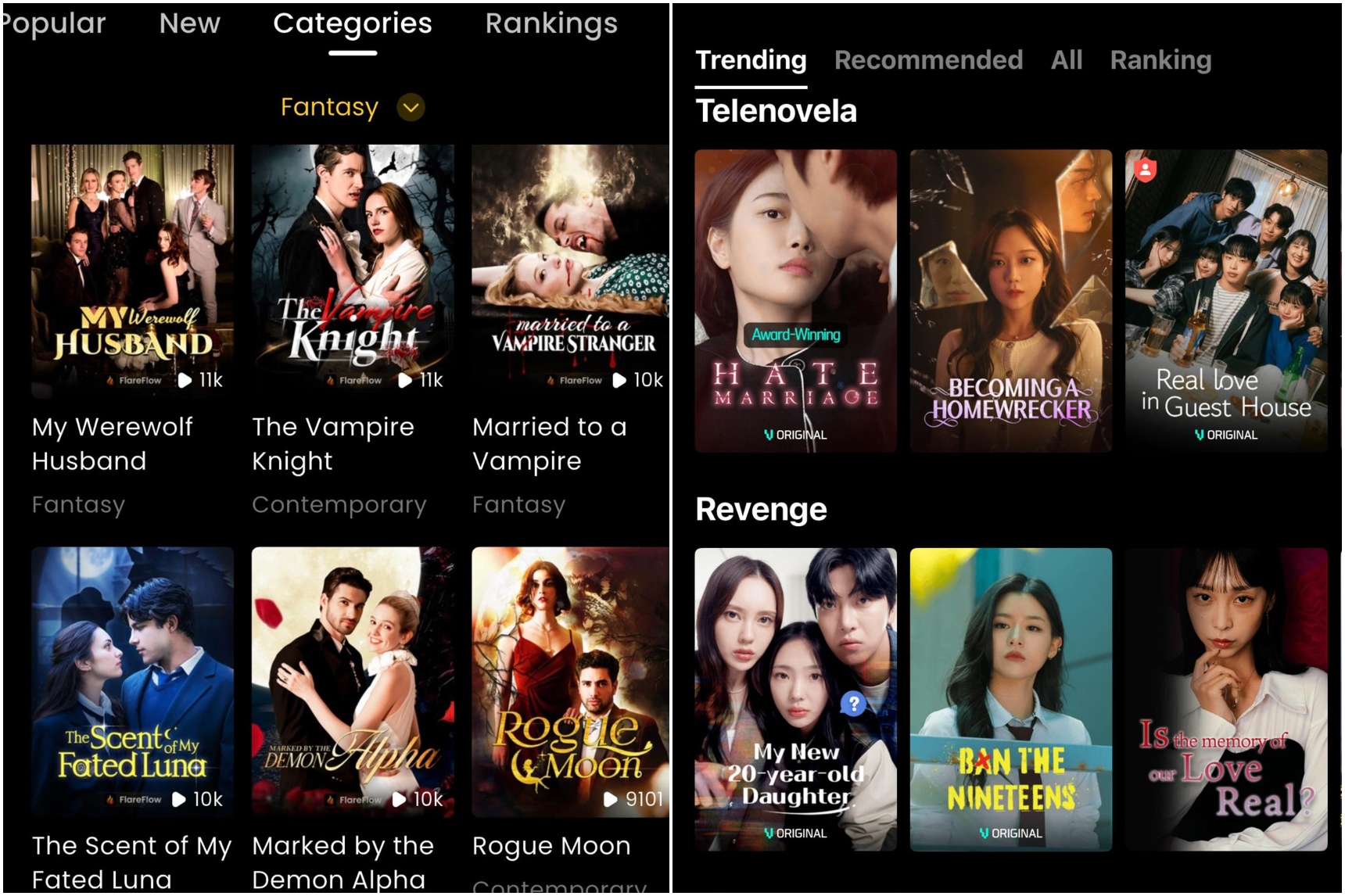Open Ban the Nineteens drama
The image size is (1345, 896).
(x=1010, y=698)
